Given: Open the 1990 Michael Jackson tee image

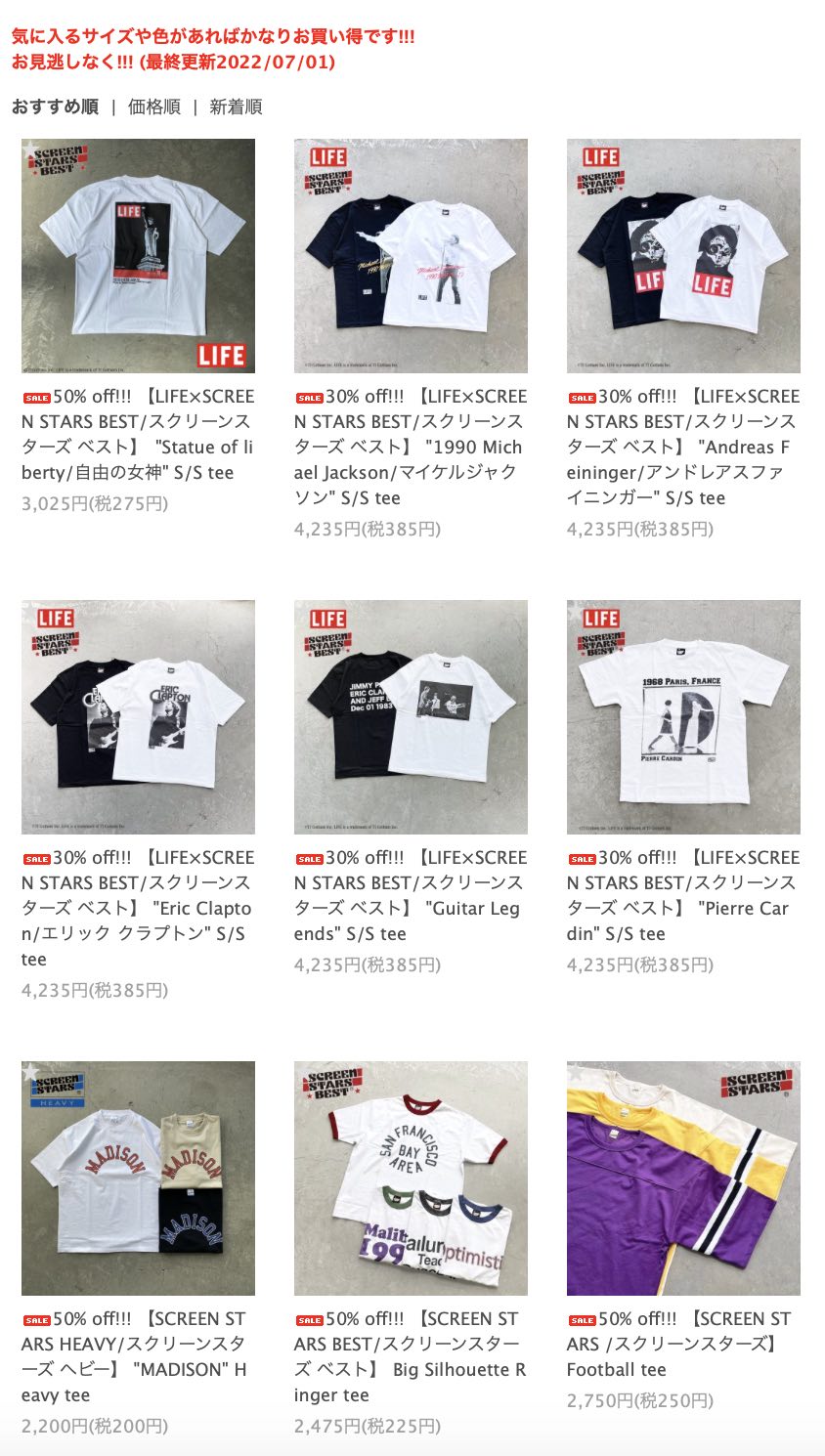Looking at the screenshot, I should point(411,256).
